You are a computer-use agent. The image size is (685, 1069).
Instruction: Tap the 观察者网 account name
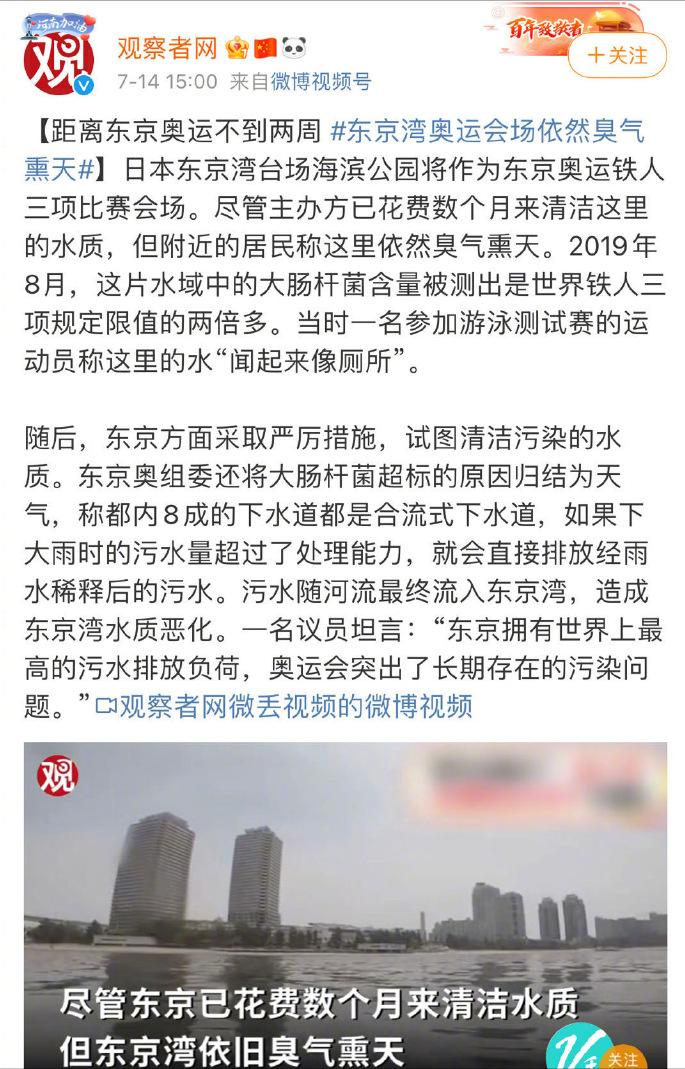point(167,47)
